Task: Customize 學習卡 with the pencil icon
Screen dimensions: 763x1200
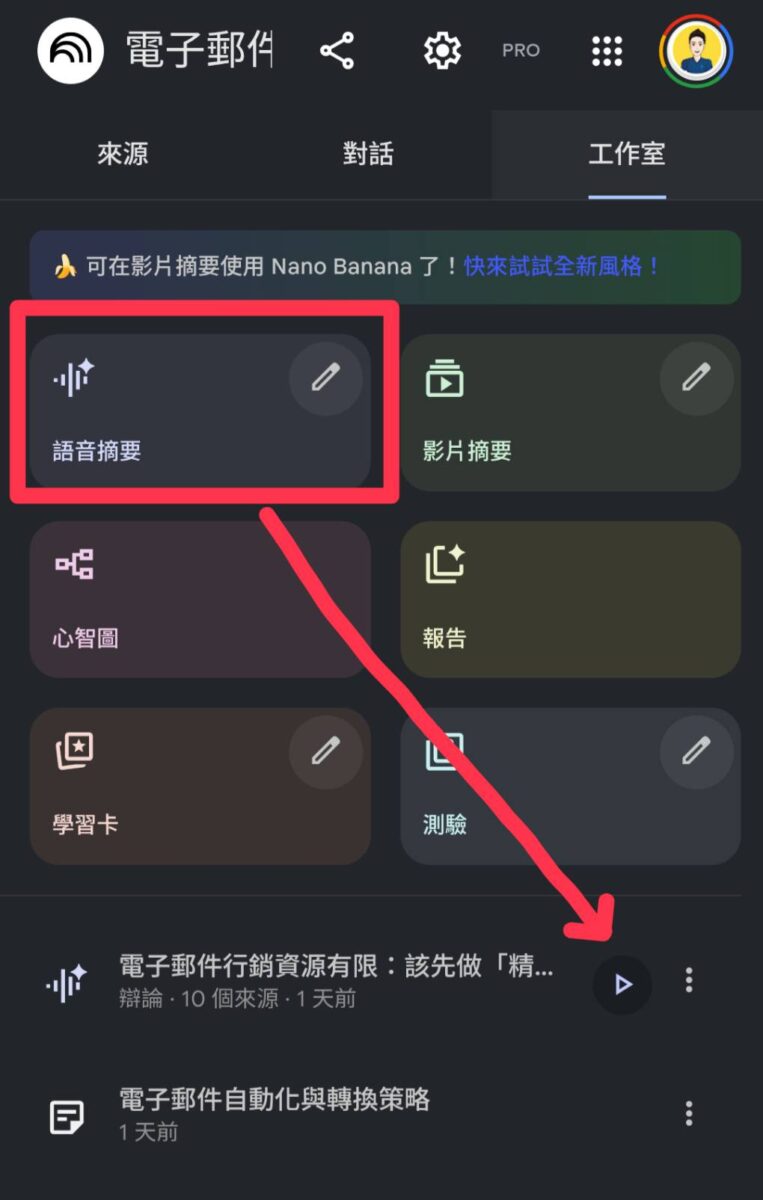Action: point(325,751)
